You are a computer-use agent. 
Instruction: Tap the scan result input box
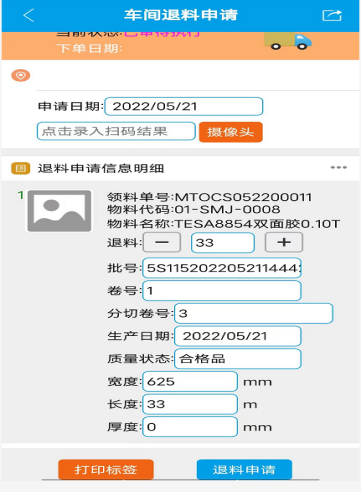[116, 131]
